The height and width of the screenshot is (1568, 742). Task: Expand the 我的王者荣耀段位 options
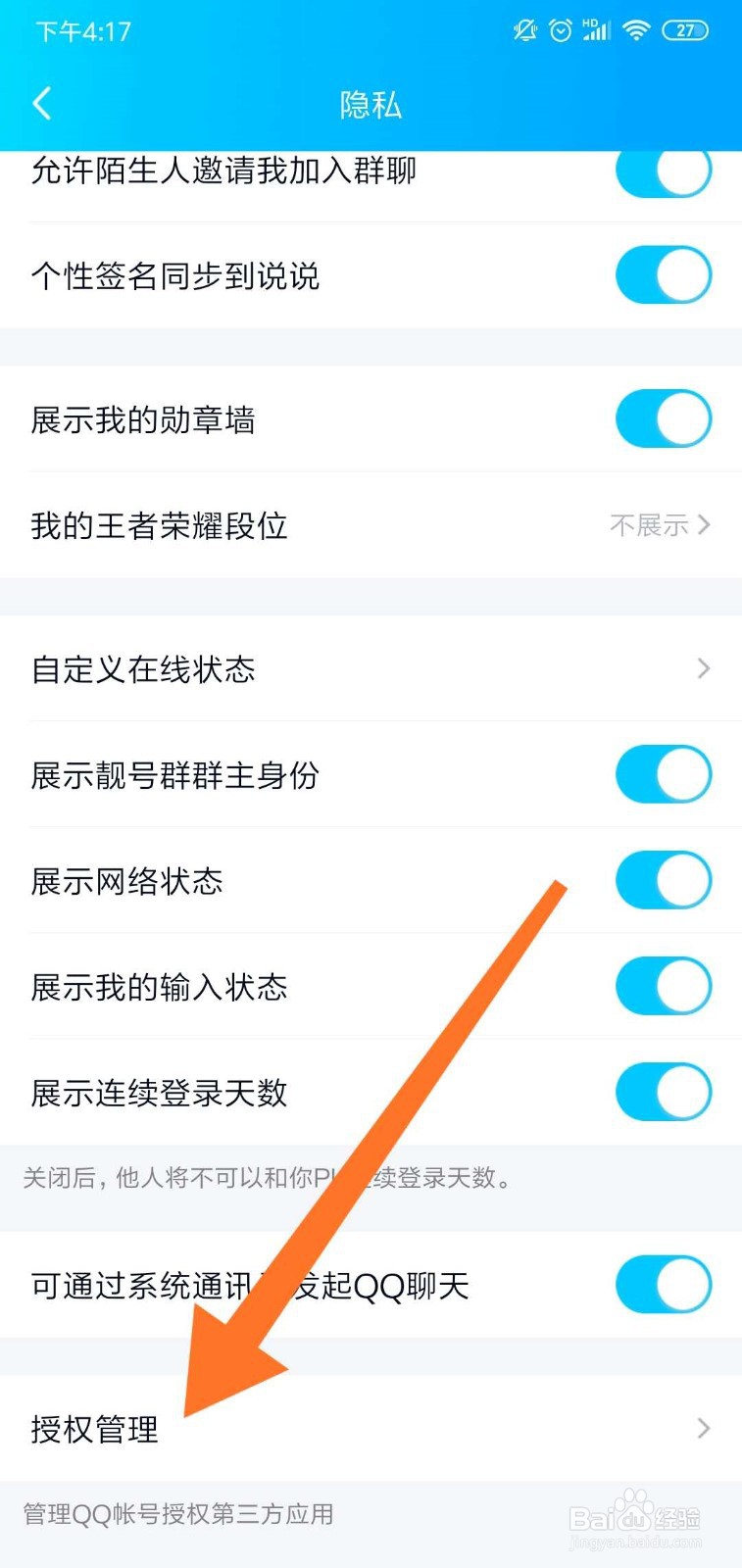click(x=703, y=525)
